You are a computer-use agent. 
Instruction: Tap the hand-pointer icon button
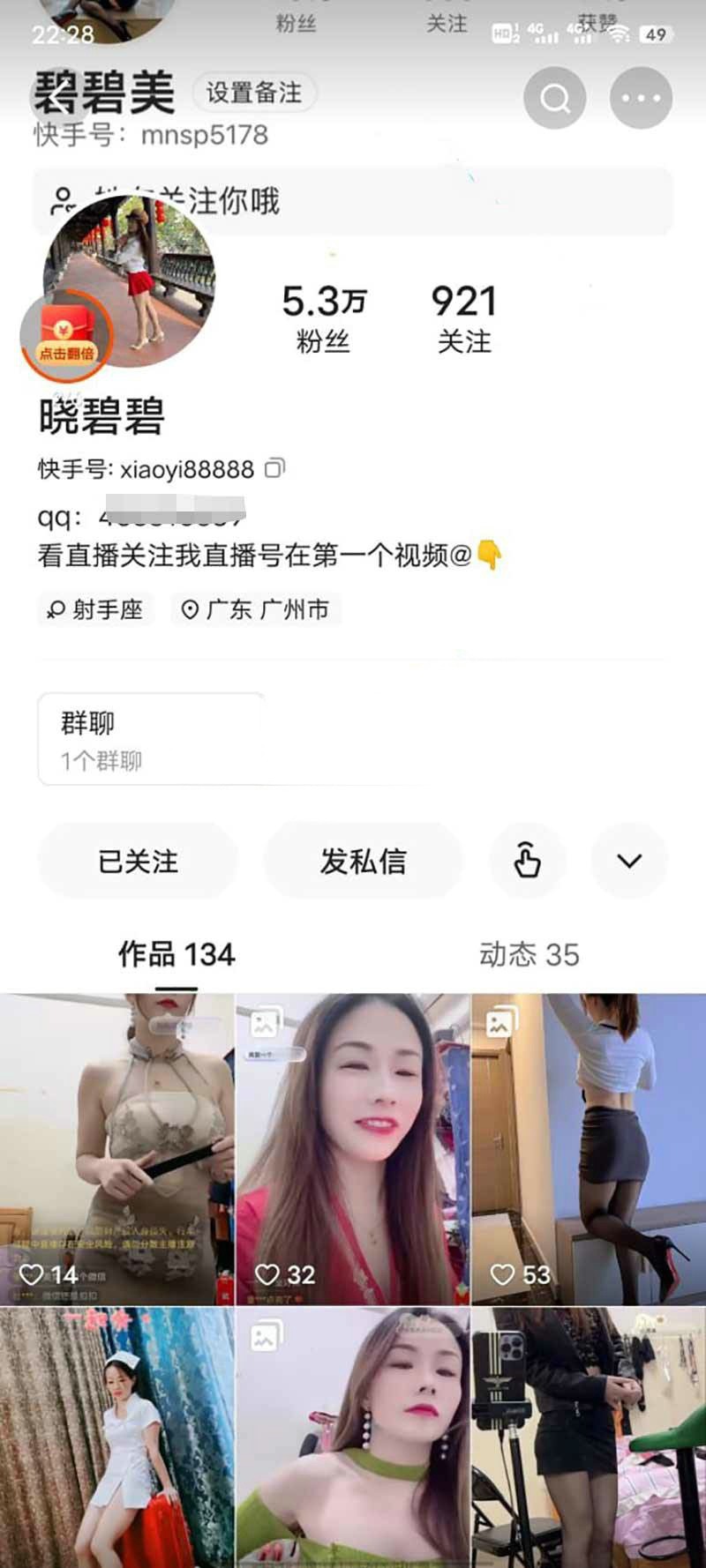[528, 861]
